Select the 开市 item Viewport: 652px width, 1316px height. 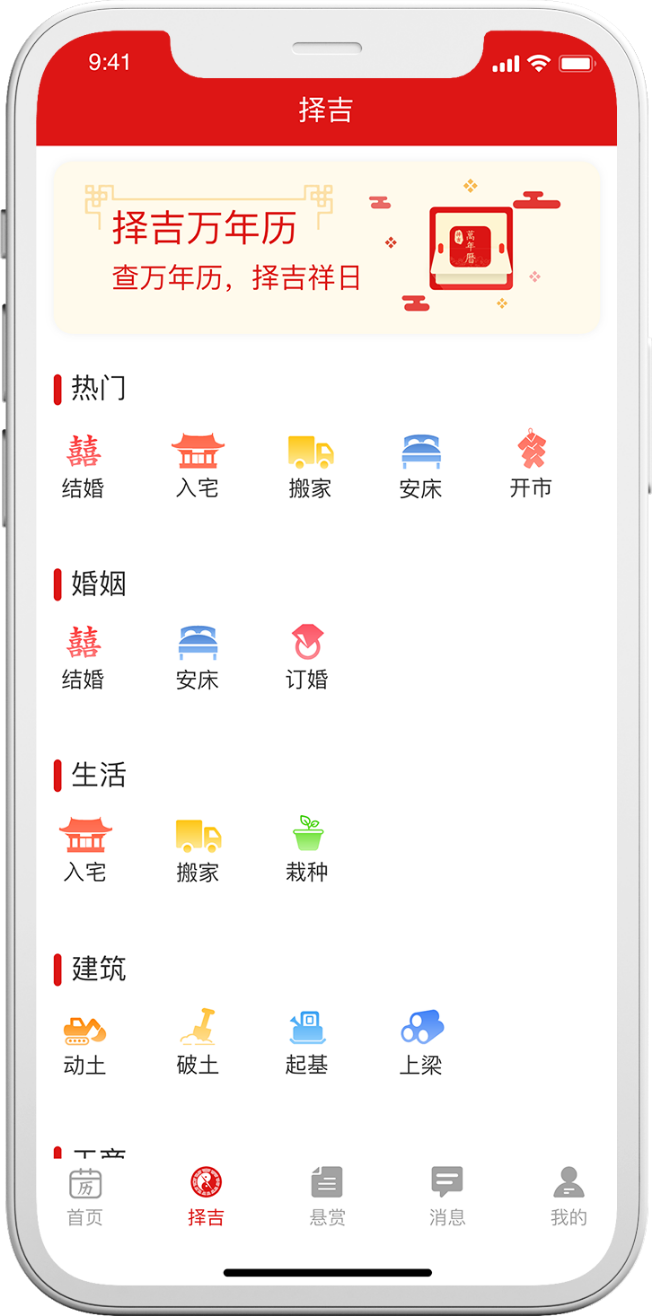(x=531, y=465)
